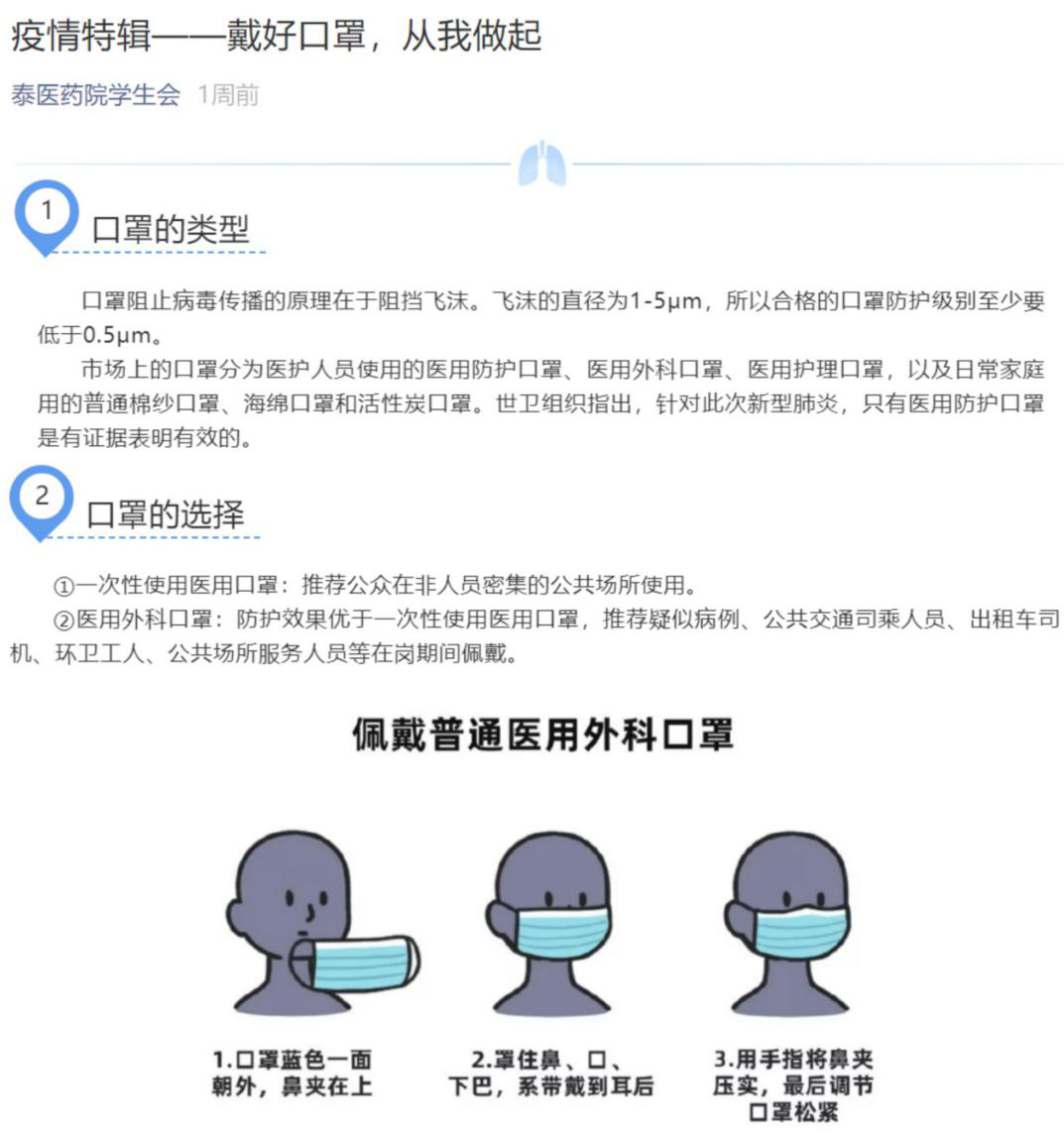Open the 泰医药院学生会 account page

95,95
